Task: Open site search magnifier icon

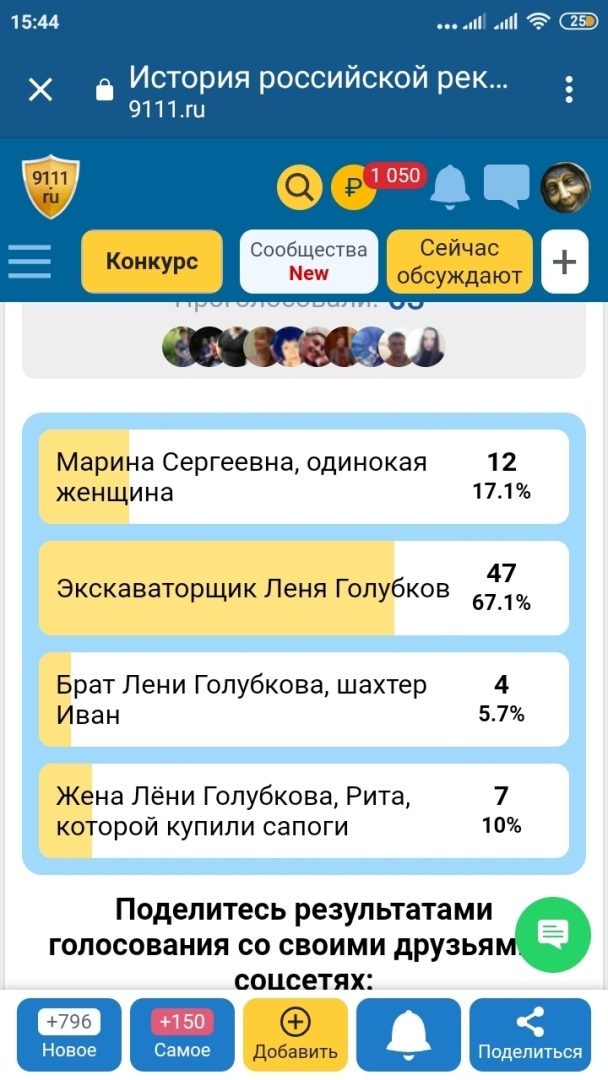Action: (298, 186)
